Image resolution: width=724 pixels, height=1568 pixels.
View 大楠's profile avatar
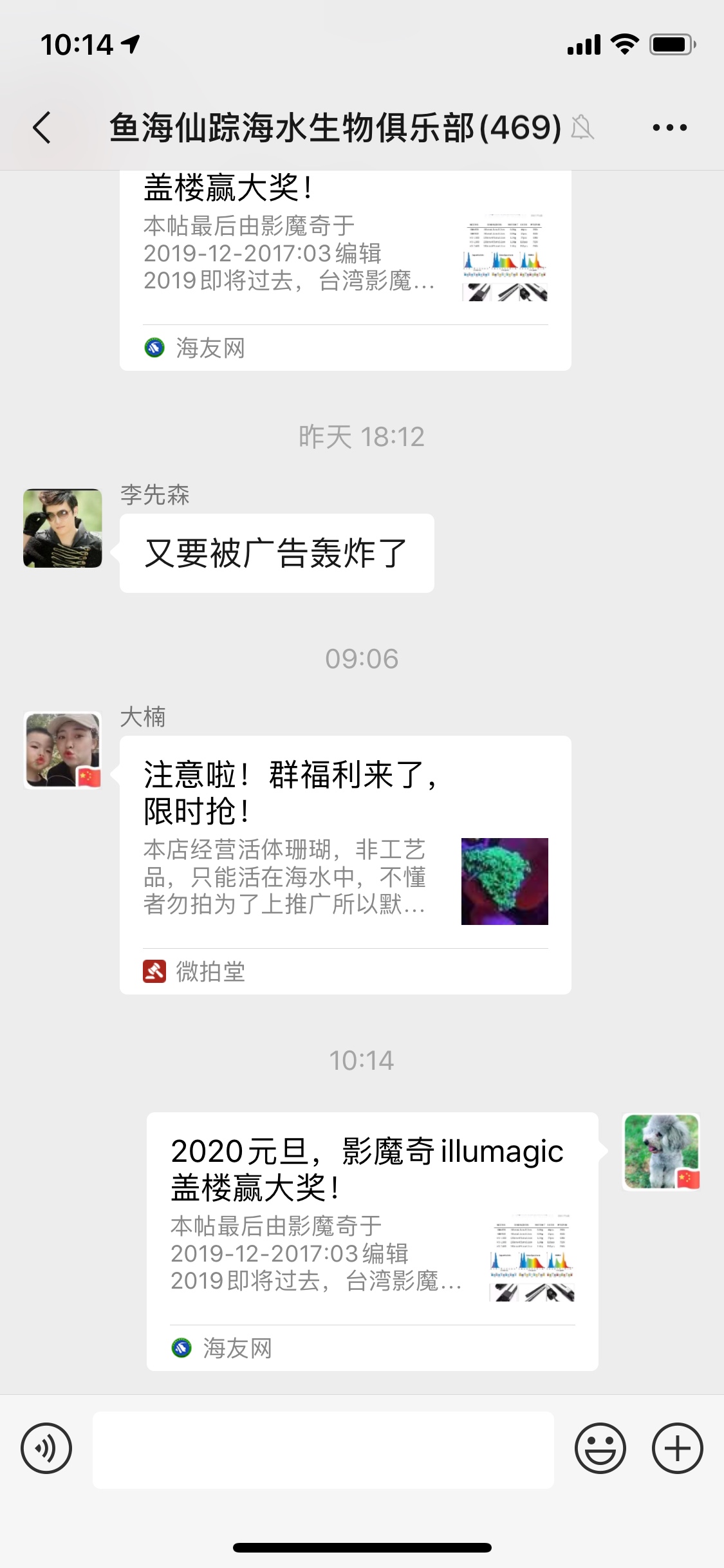62,750
